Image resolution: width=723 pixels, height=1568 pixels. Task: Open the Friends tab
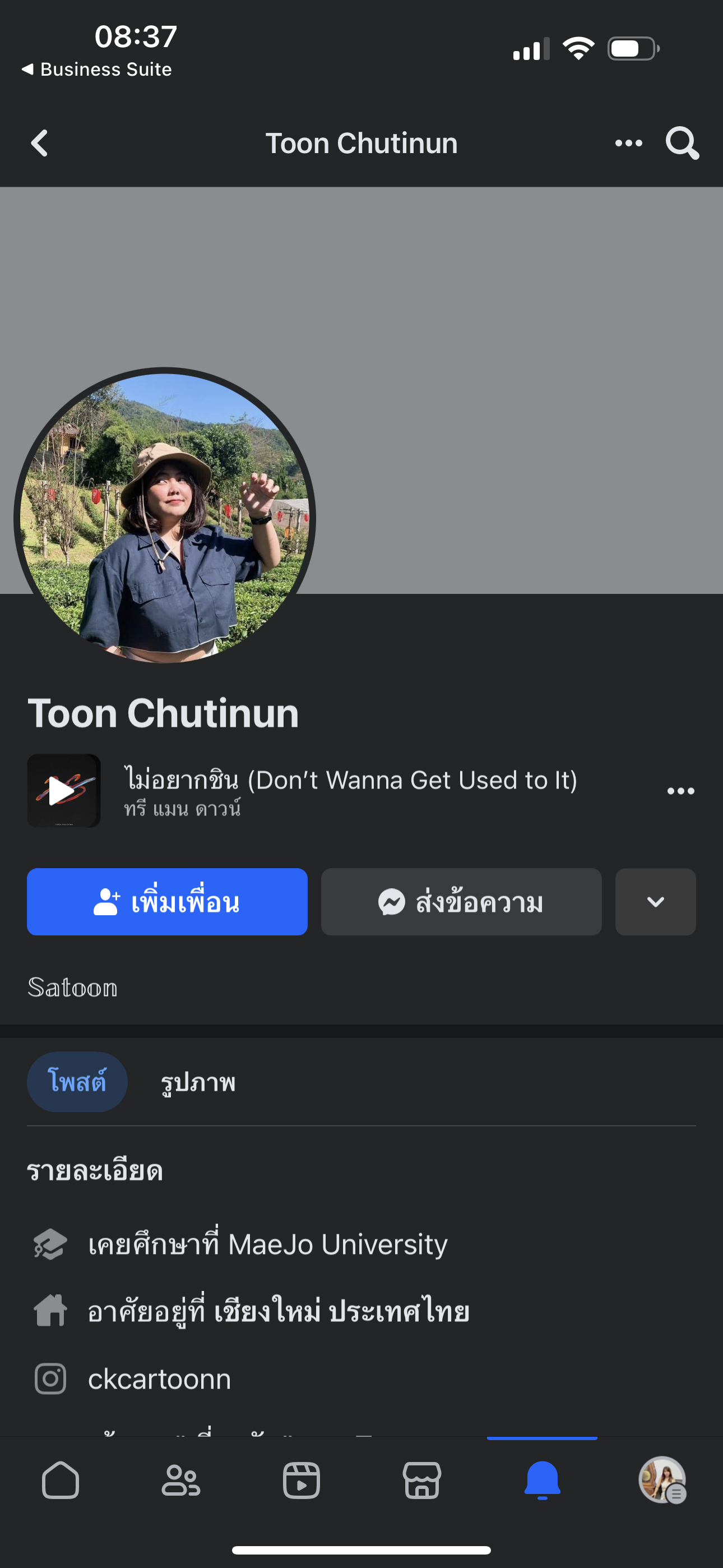coord(180,1480)
